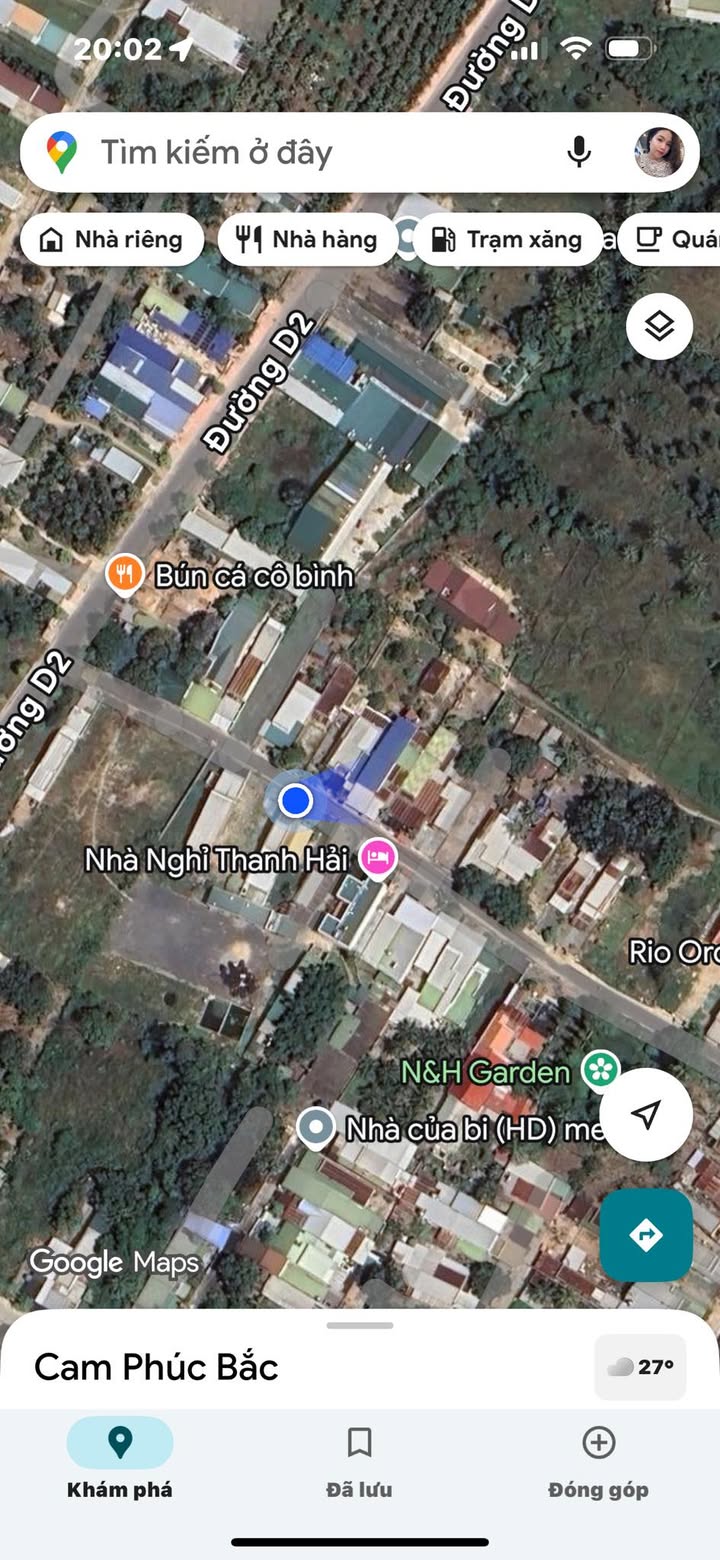This screenshot has width=720, height=1560.
Task: Open the account profile picture
Action: point(659,153)
